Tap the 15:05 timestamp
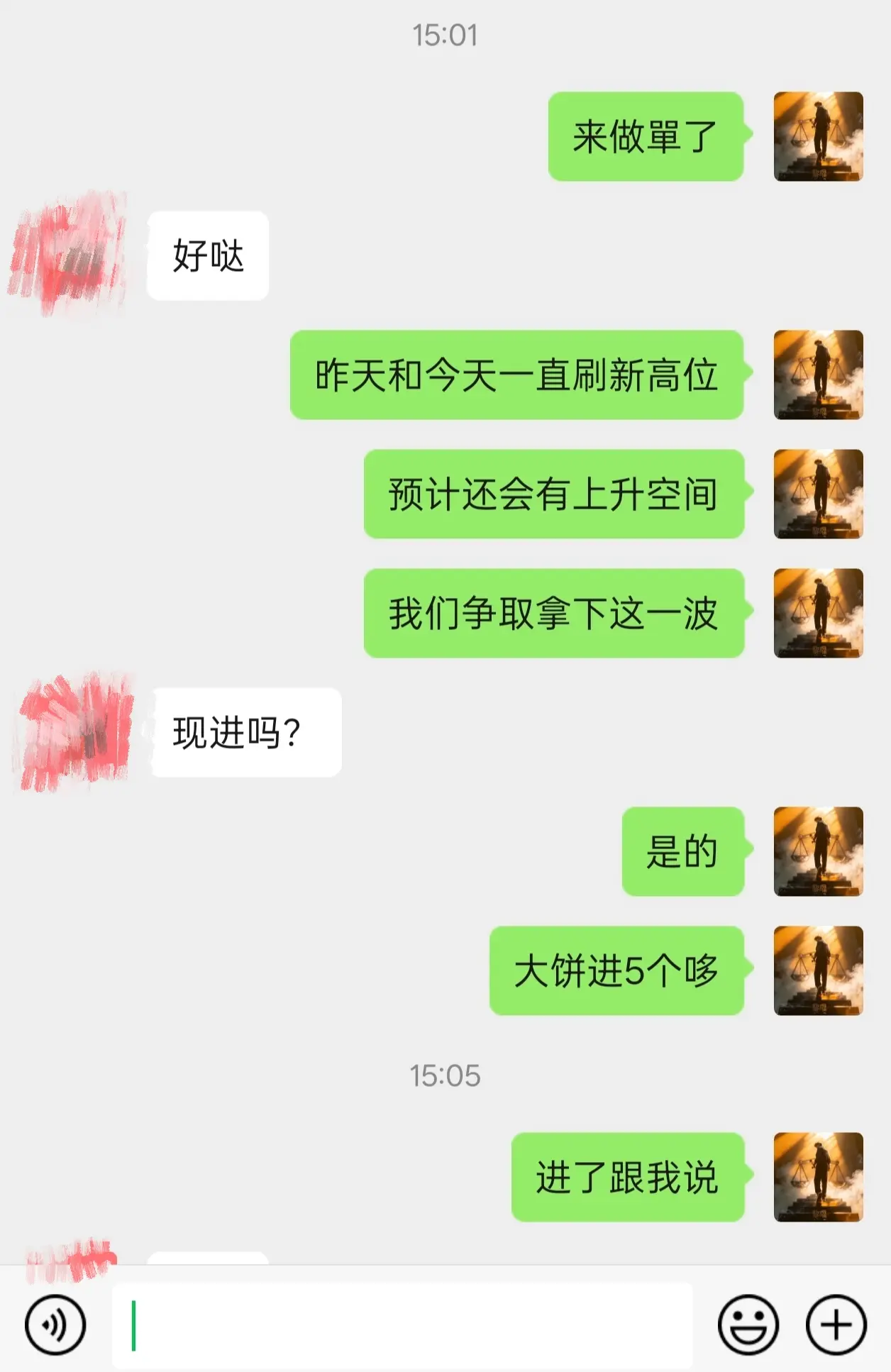 pos(445,1076)
